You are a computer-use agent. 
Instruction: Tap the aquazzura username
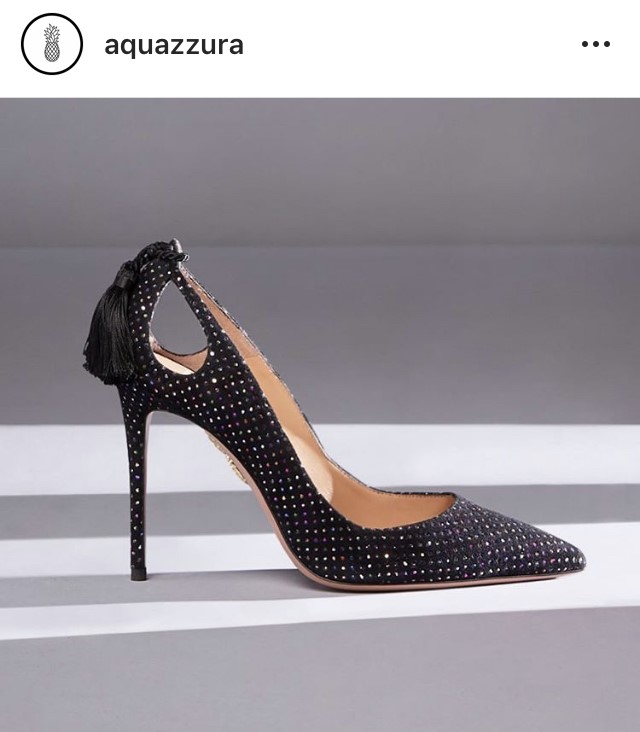pyautogui.click(x=174, y=45)
